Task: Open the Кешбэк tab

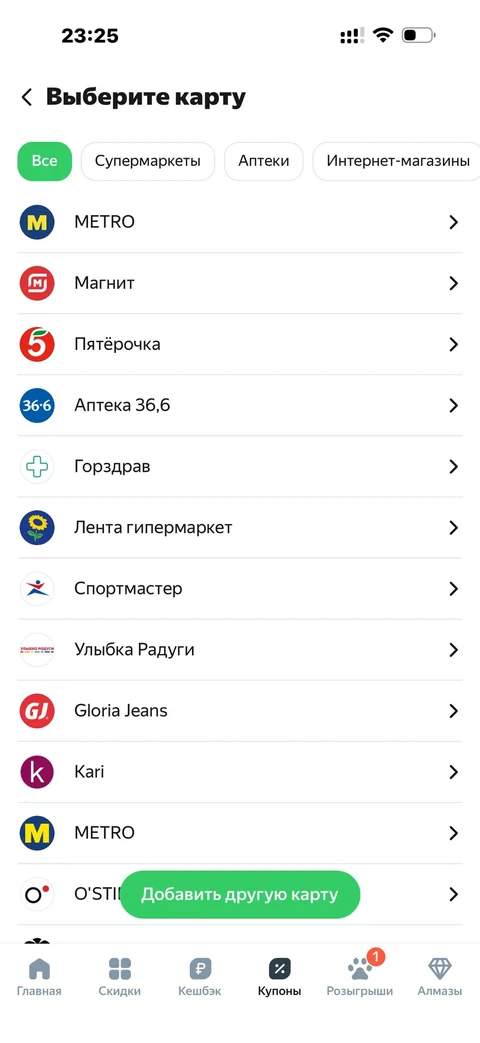Action: [199, 976]
